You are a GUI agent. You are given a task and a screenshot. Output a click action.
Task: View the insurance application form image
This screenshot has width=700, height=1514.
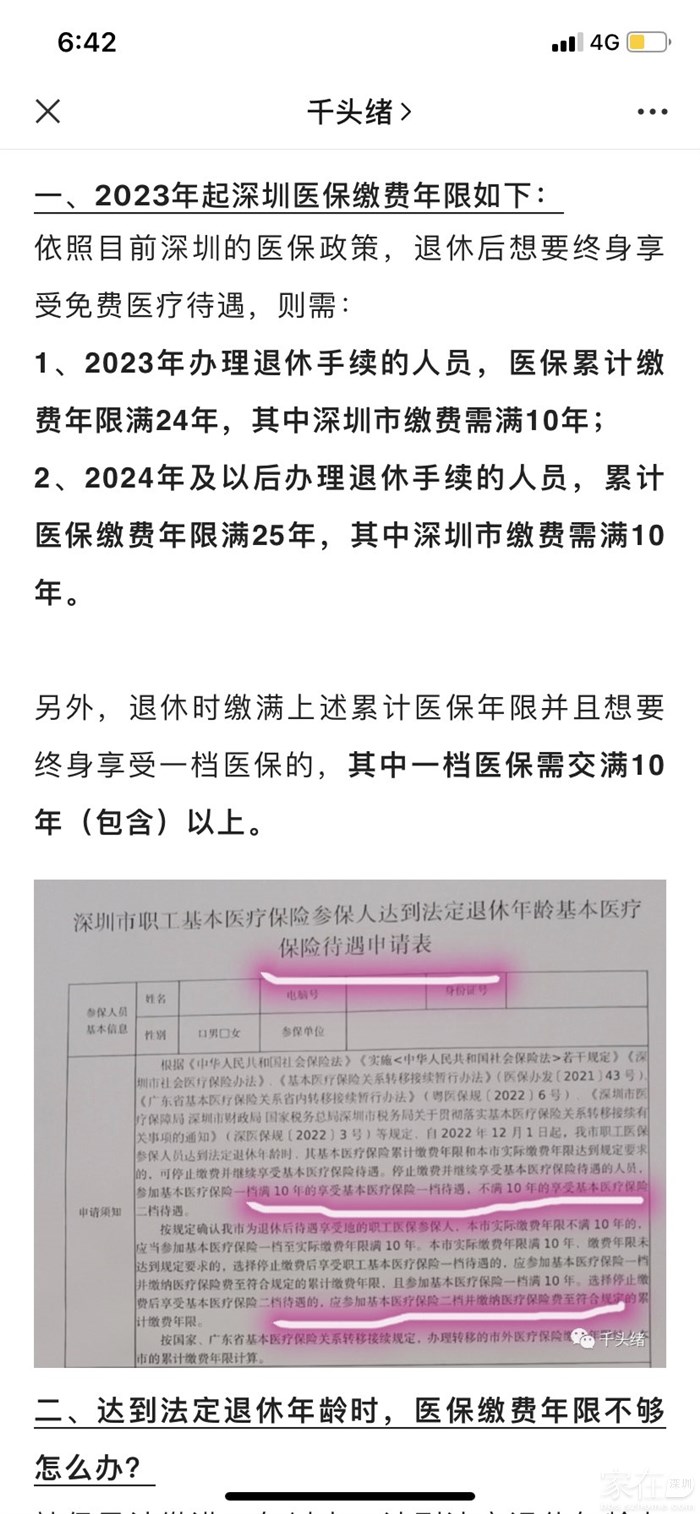pos(350,1123)
